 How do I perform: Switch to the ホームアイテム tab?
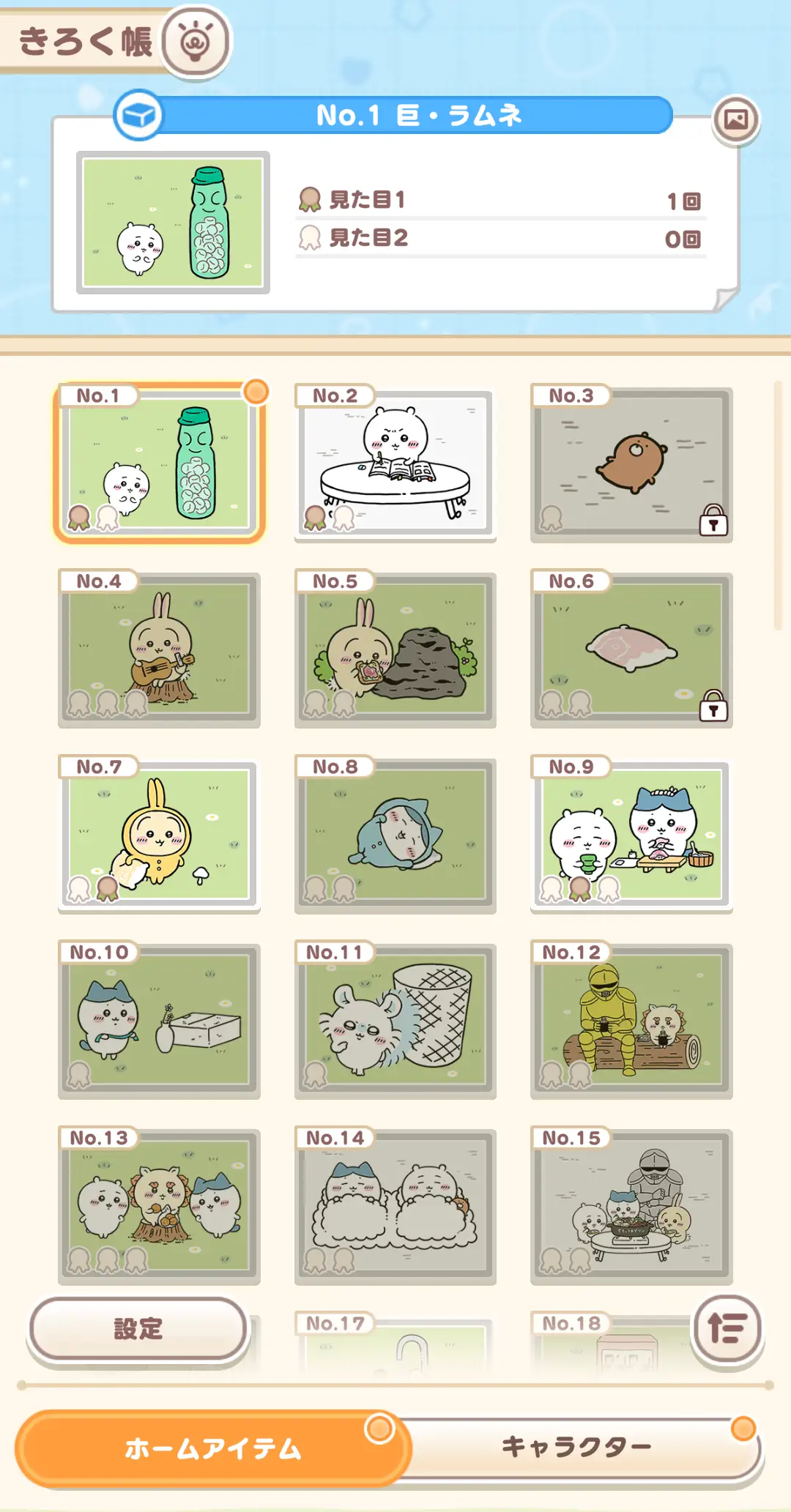tap(212, 1448)
